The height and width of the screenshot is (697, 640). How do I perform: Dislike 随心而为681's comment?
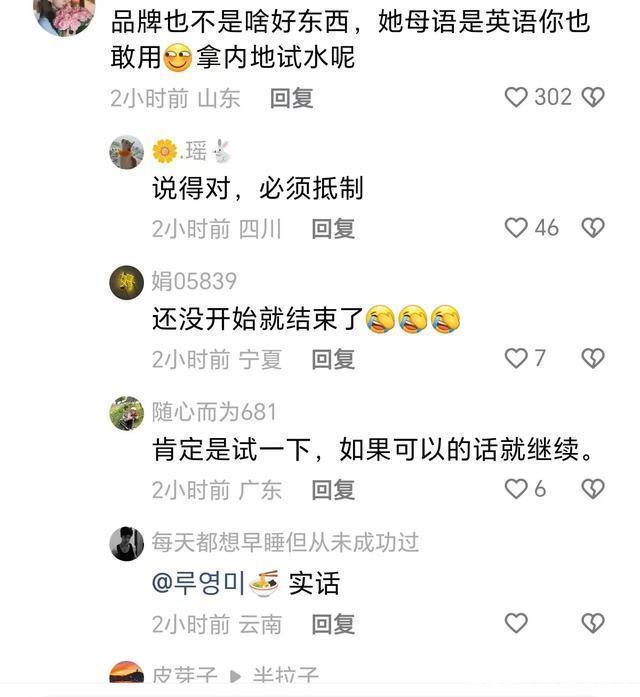point(593,489)
